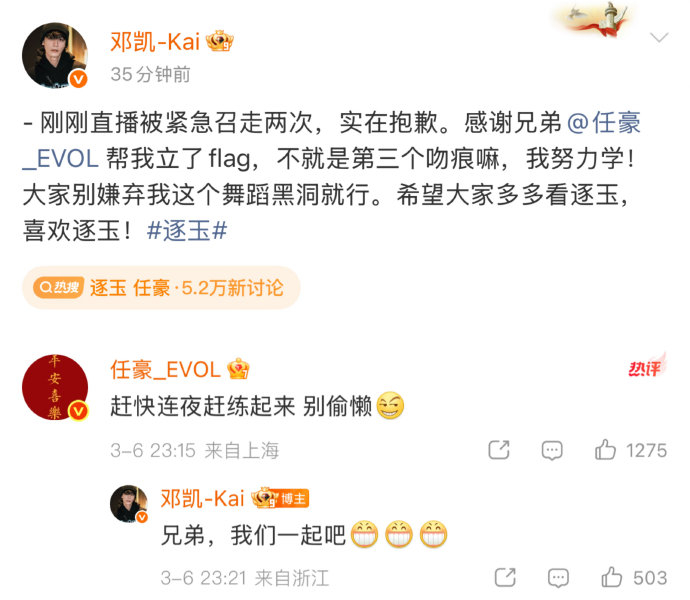
Task: Reply to 邓凯-Kai's comment 兄弟，我们一起吧
Action: (559, 577)
